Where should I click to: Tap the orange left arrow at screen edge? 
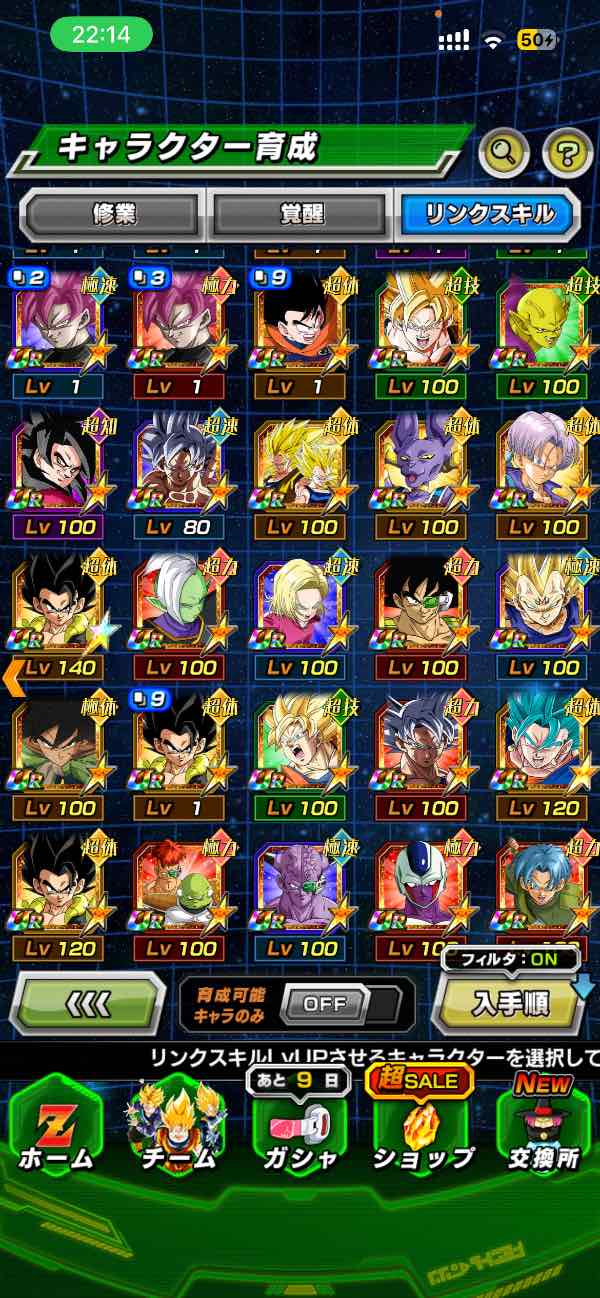point(12,677)
